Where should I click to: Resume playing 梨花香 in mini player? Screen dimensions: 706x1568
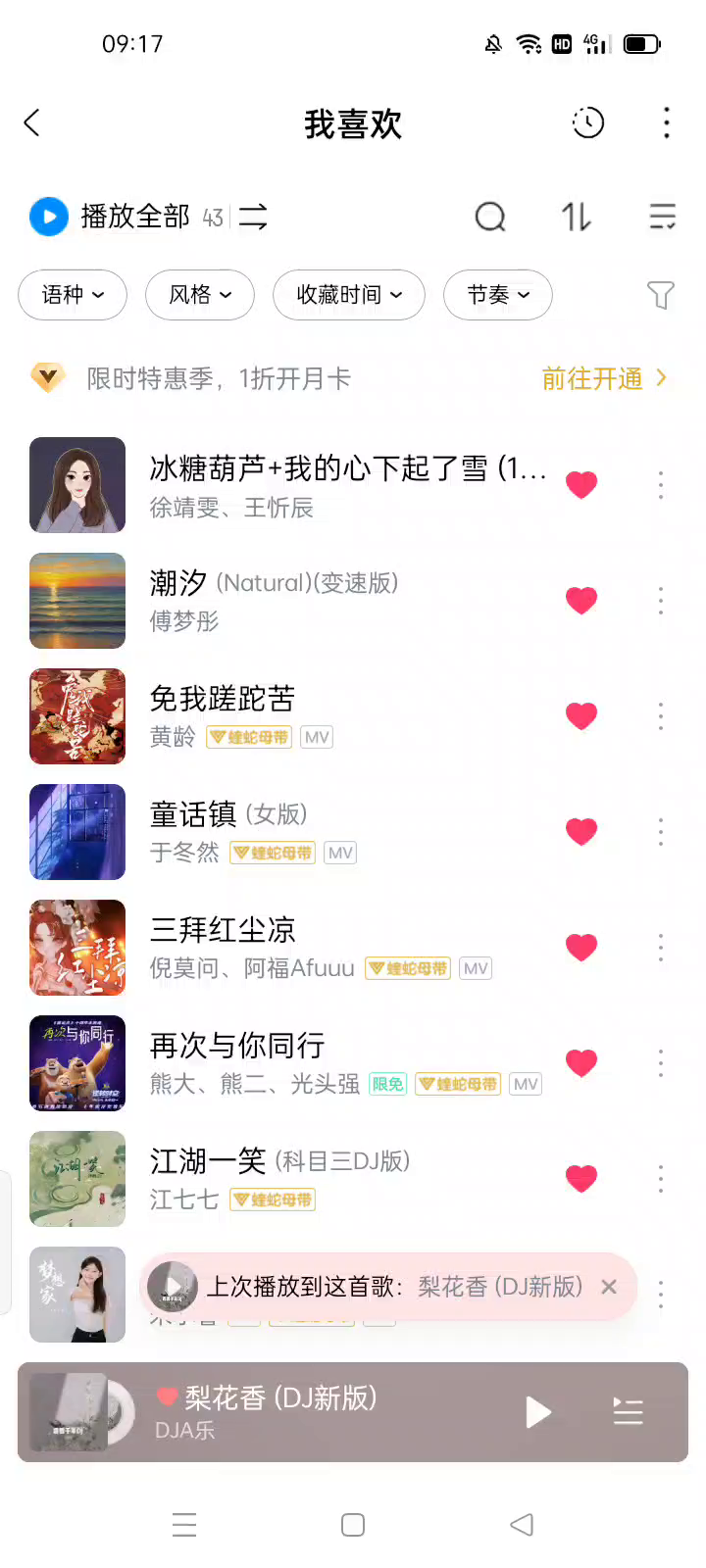click(x=537, y=1412)
